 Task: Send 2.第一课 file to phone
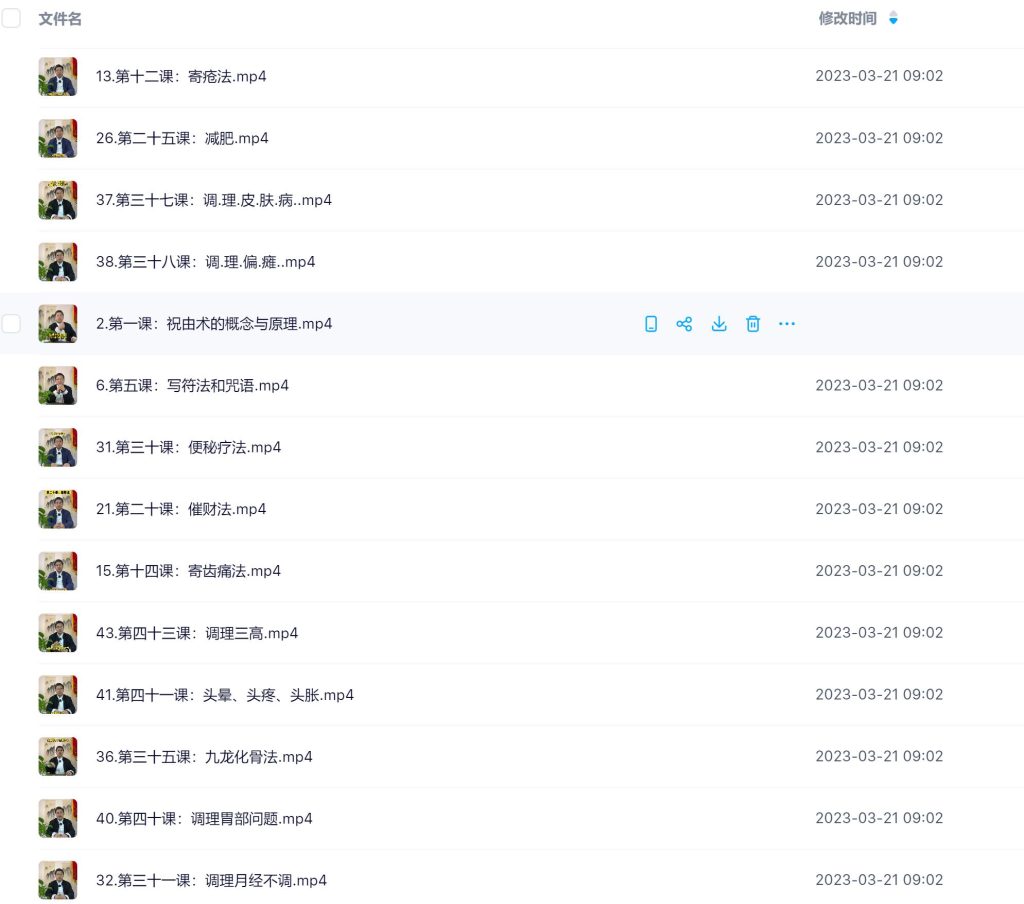tap(651, 323)
